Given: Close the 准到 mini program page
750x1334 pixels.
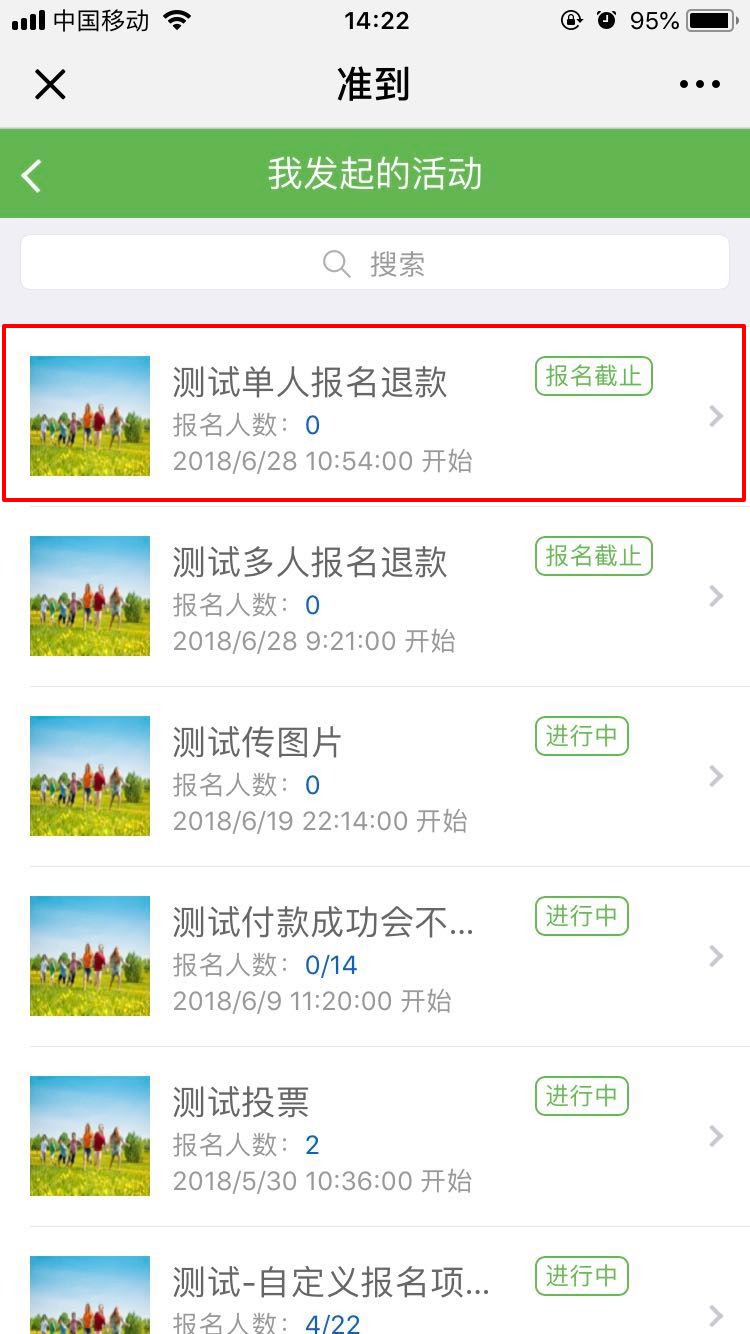Looking at the screenshot, I should [x=50, y=85].
